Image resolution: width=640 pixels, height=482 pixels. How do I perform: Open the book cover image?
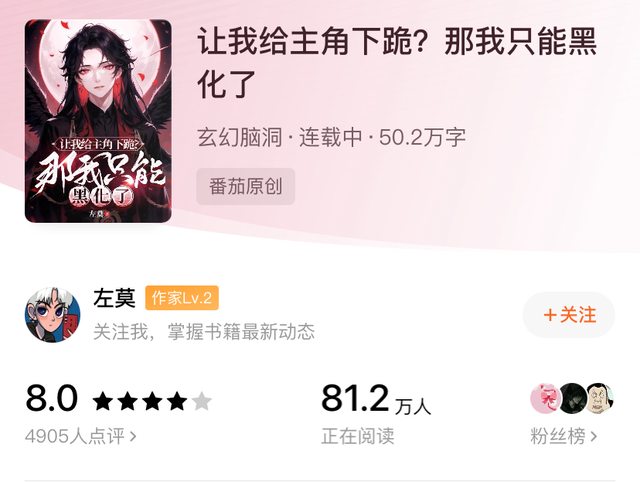[x=98, y=121]
